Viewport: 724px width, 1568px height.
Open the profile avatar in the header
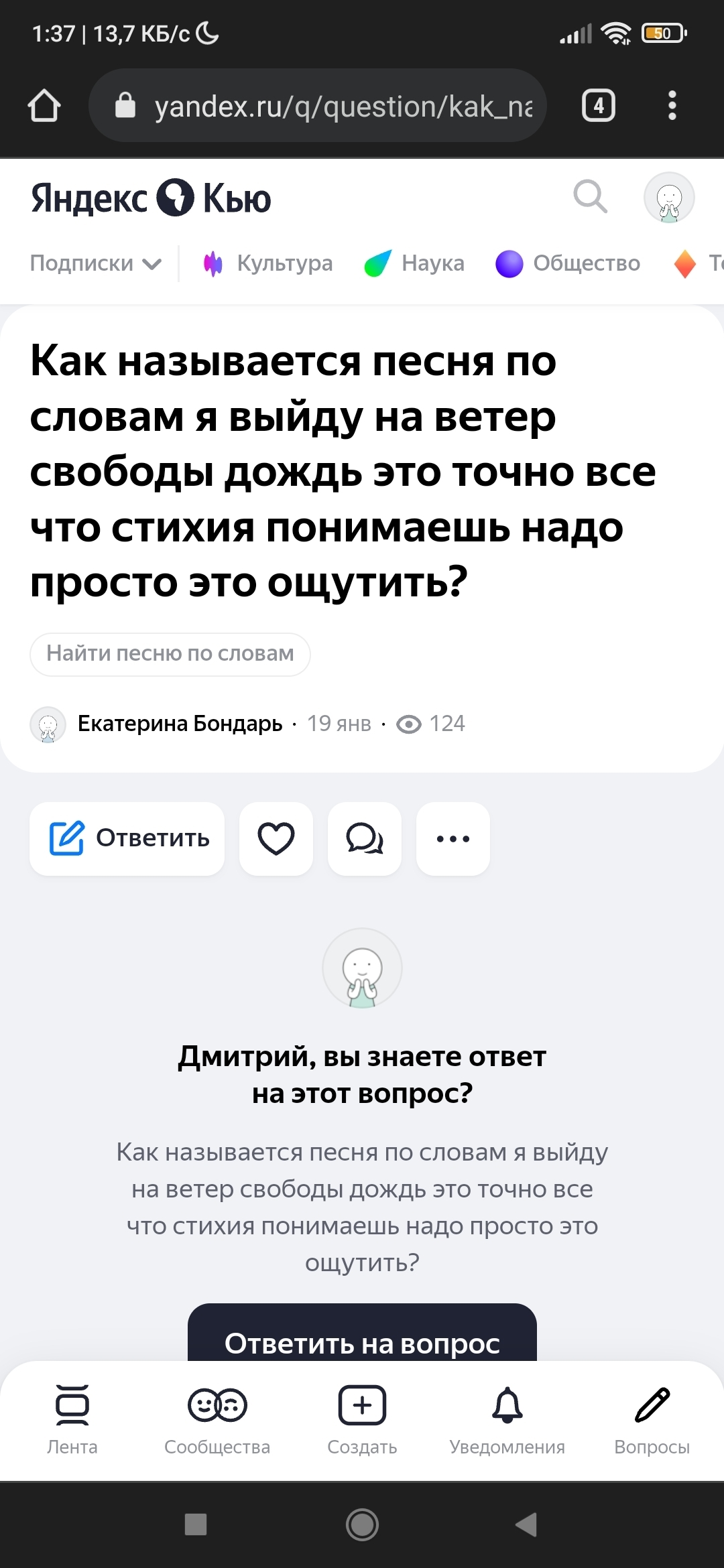pos(669,198)
